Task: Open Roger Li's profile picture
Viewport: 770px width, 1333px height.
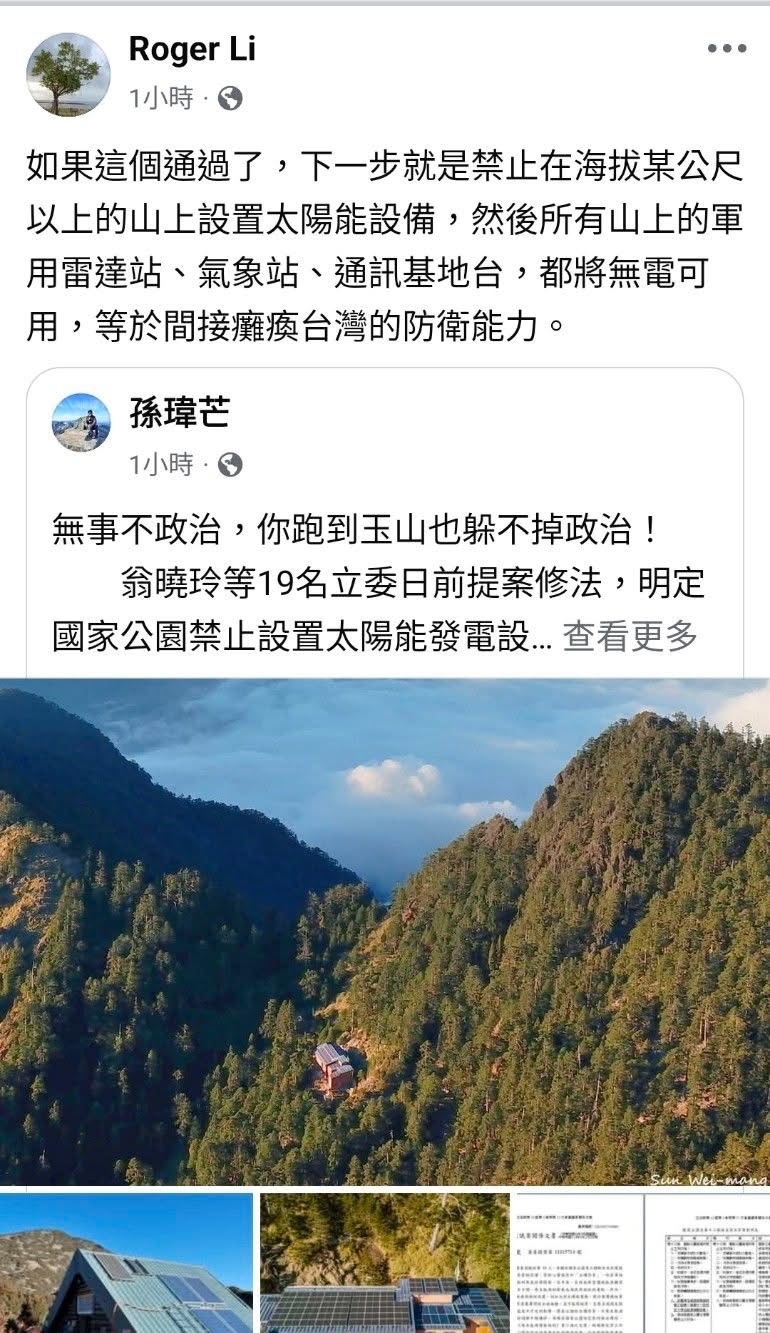Action: 68,74
